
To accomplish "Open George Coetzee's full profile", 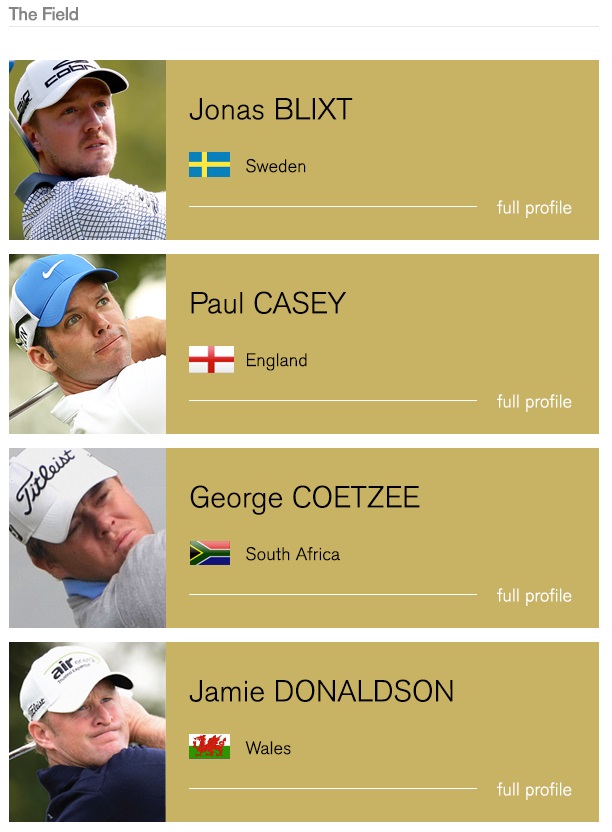I will [x=534, y=596].
